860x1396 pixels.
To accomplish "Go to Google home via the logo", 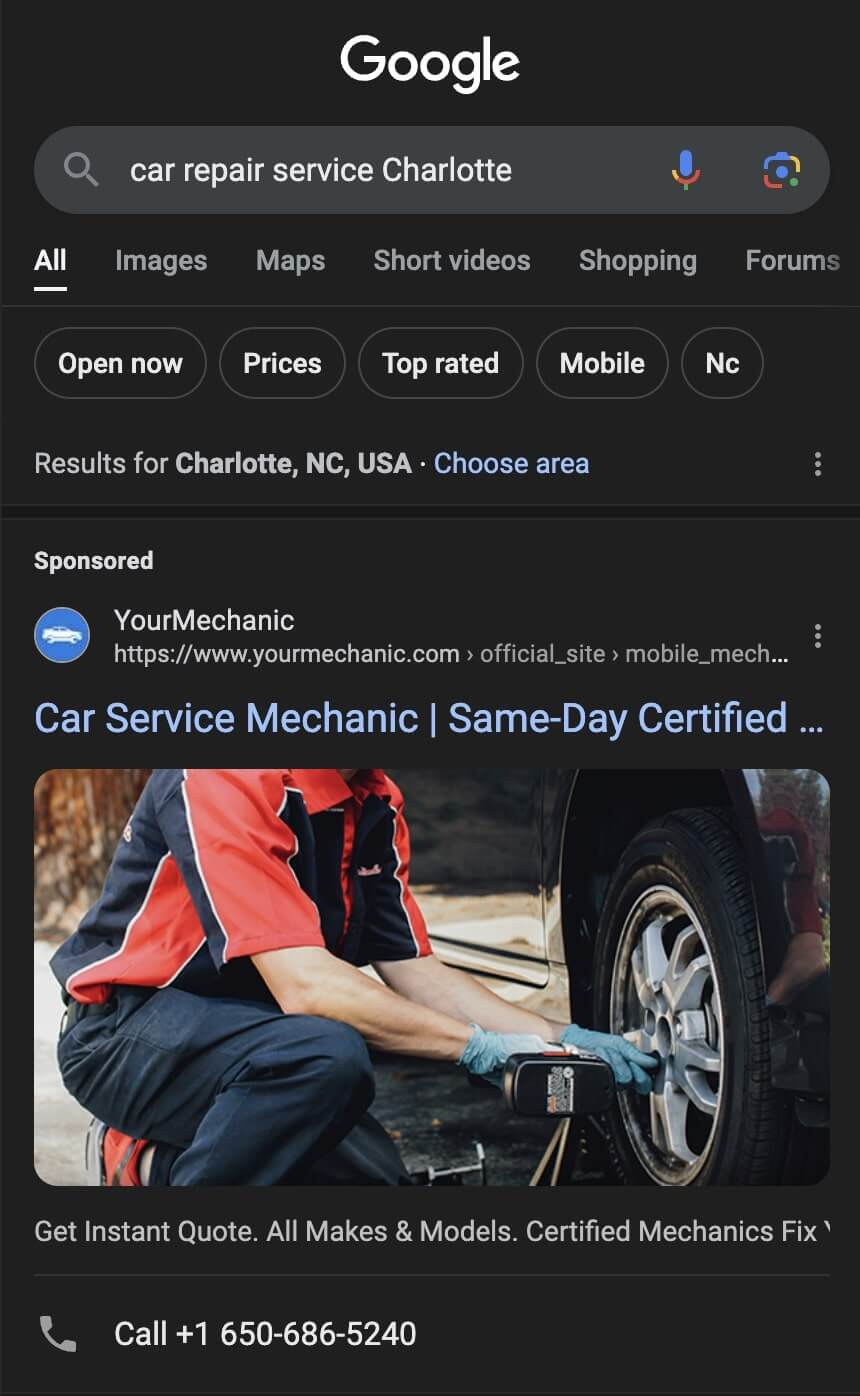I will [430, 62].
